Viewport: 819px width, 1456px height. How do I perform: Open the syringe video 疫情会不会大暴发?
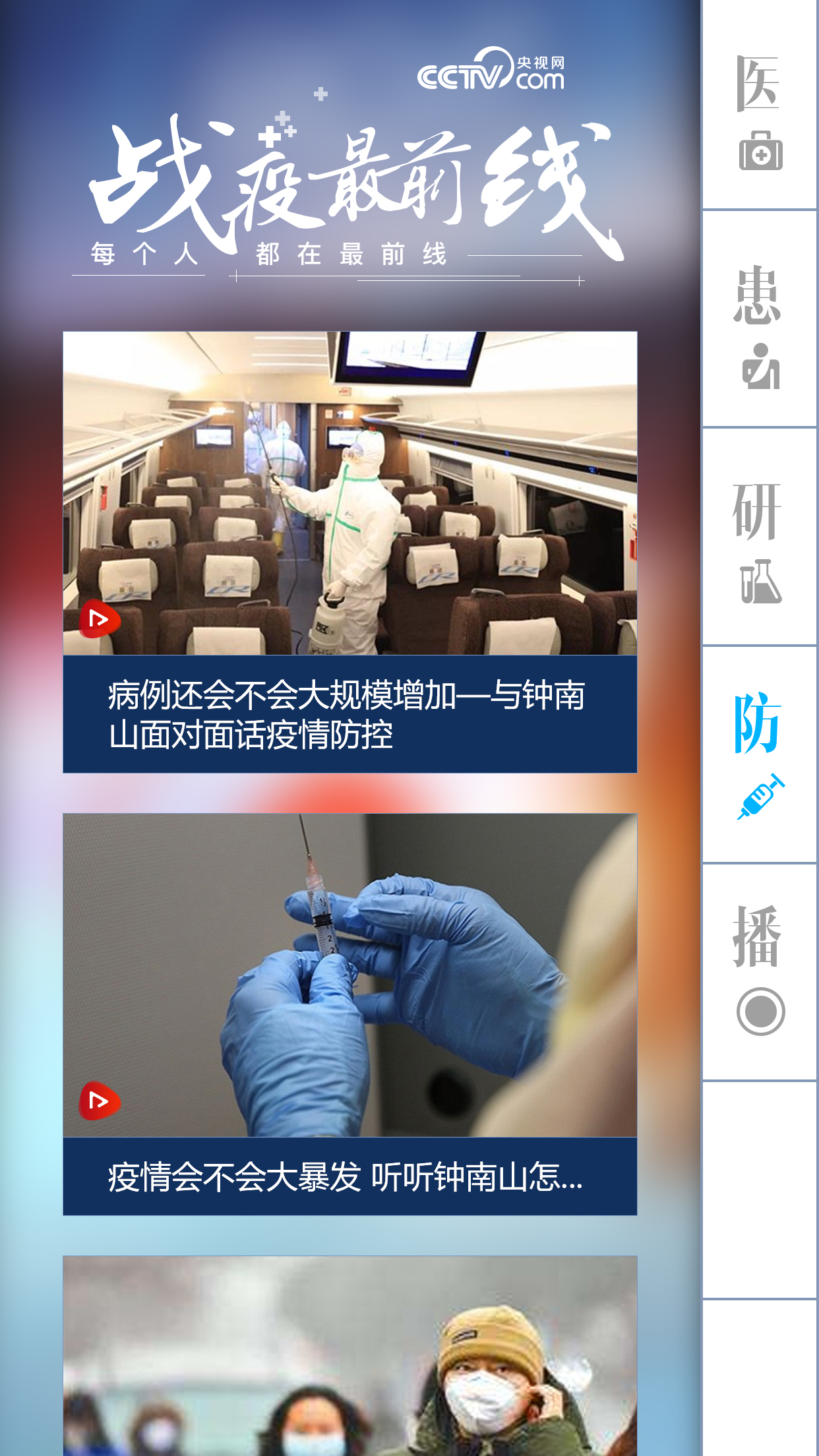point(349,1013)
